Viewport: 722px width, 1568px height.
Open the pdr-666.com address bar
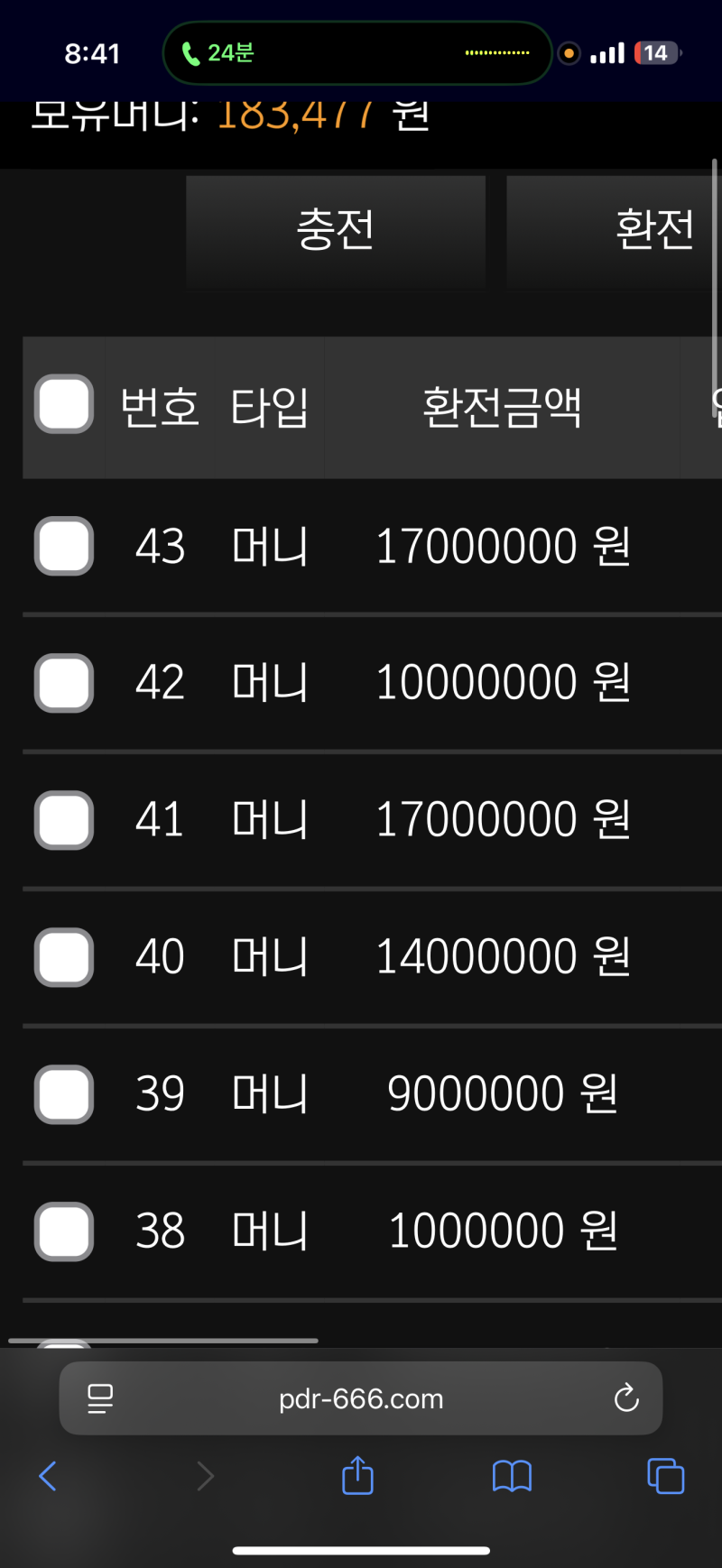point(361,1398)
